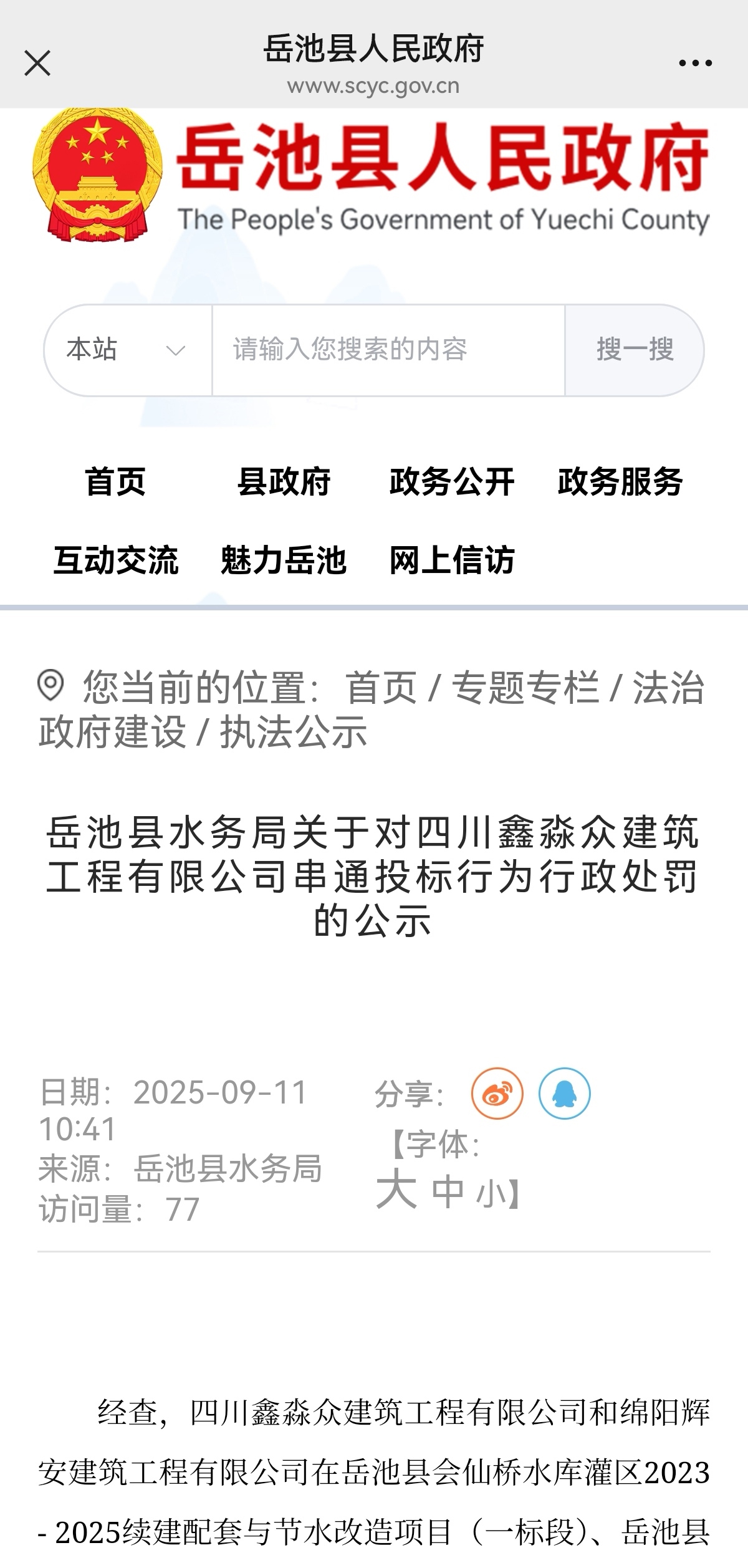The image size is (748, 1568).
Task: Close the webpage with the X icon
Action: click(37, 63)
